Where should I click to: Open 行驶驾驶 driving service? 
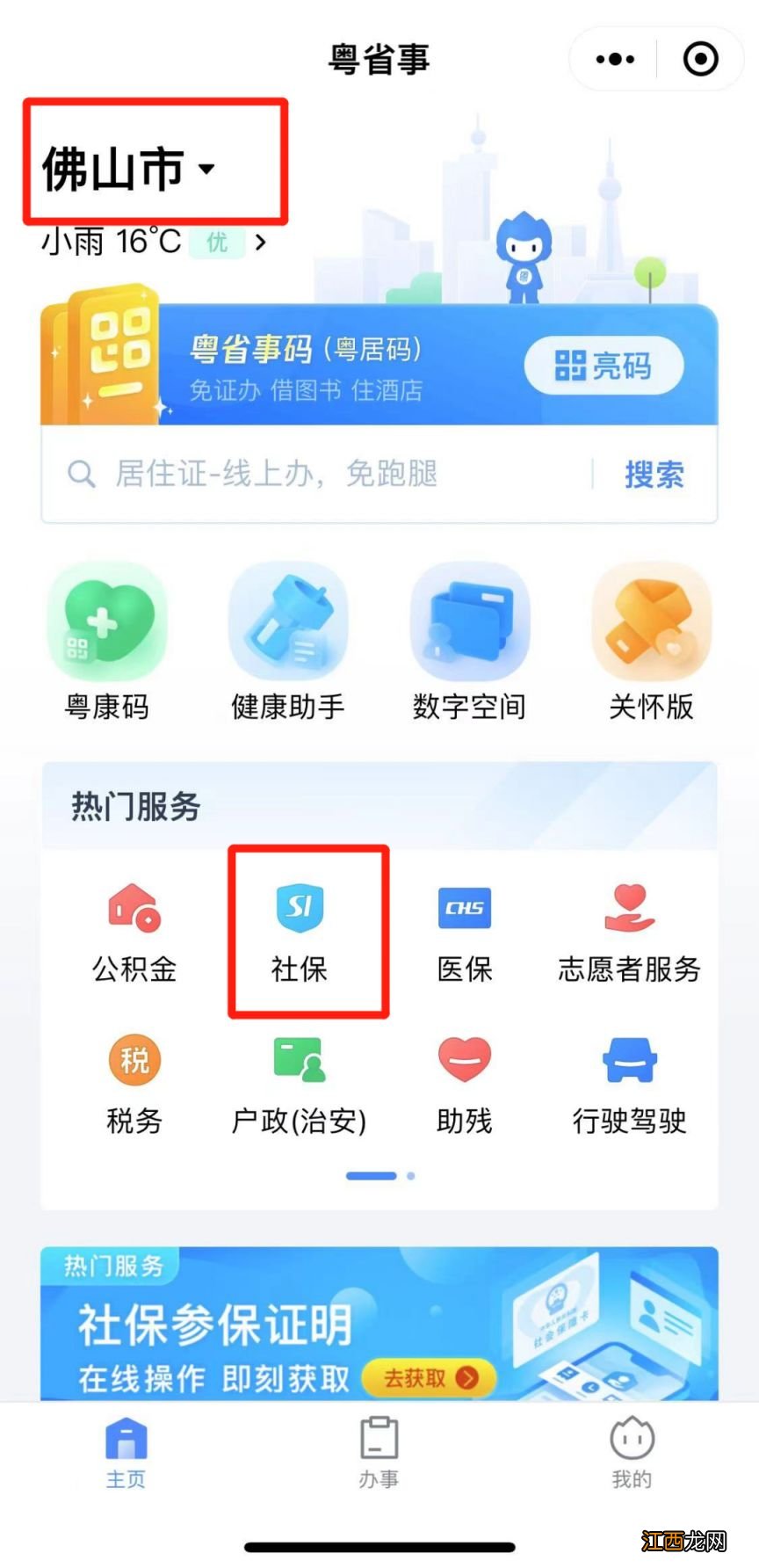click(x=628, y=1083)
